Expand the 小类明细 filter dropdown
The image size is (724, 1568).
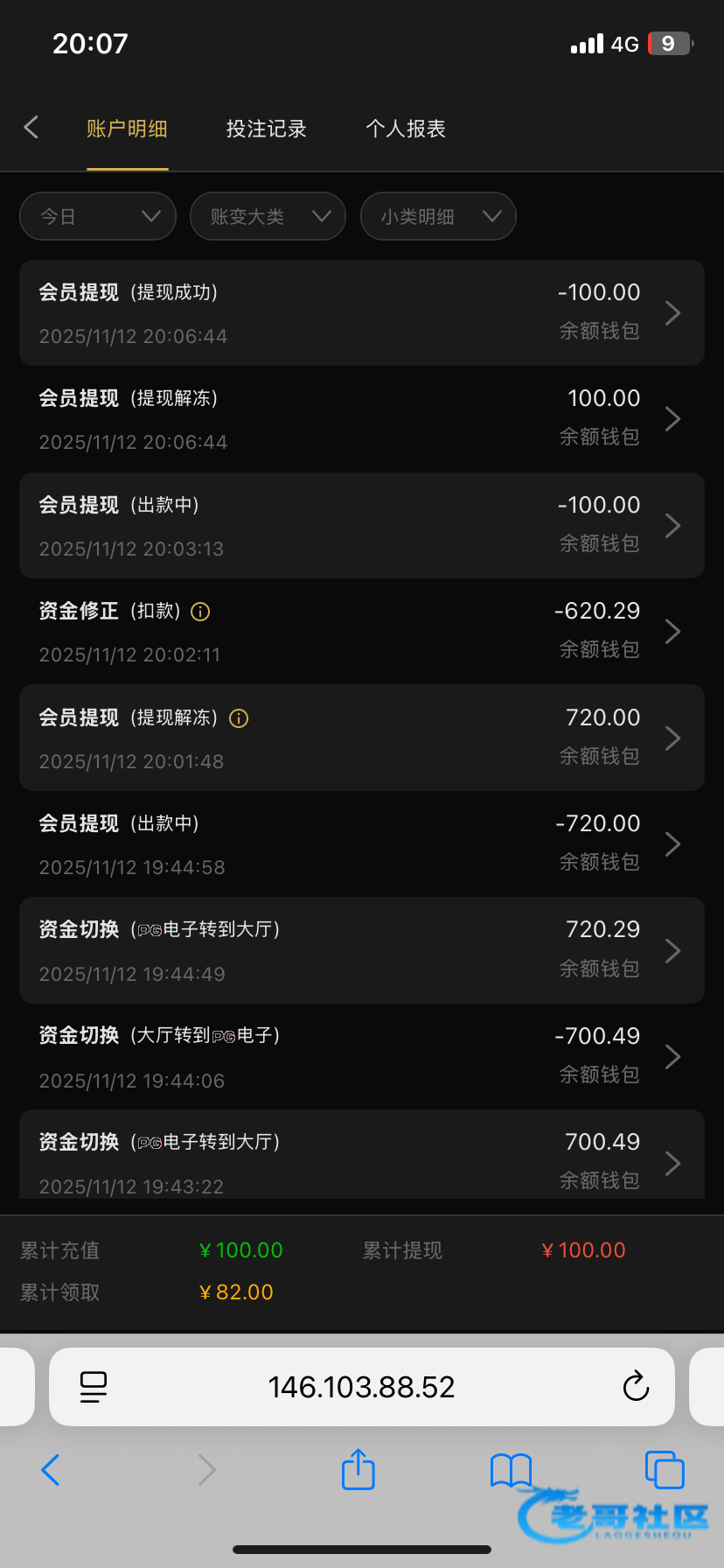(438, 216)
